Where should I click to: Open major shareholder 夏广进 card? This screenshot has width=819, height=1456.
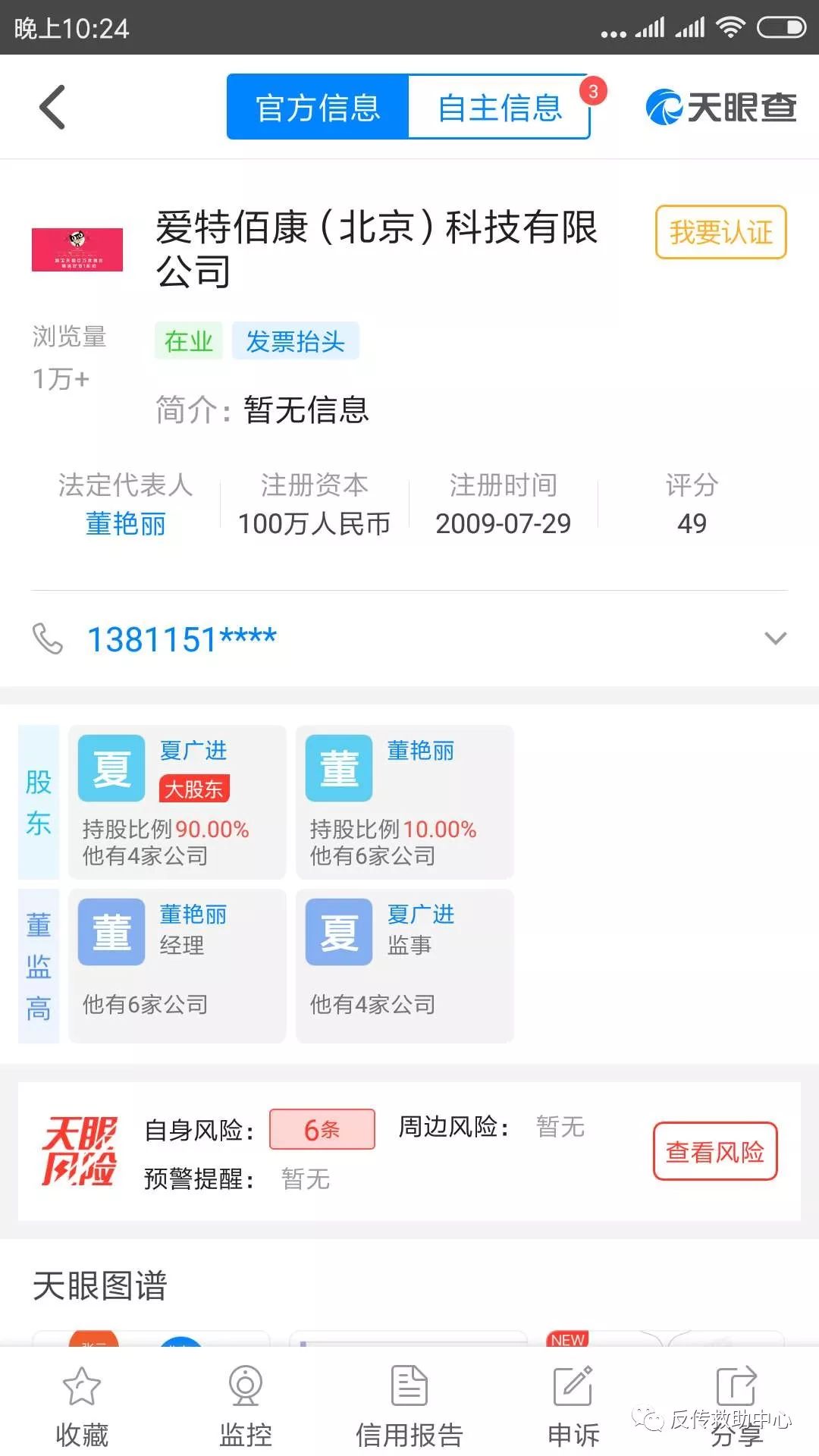coord(177,802)
